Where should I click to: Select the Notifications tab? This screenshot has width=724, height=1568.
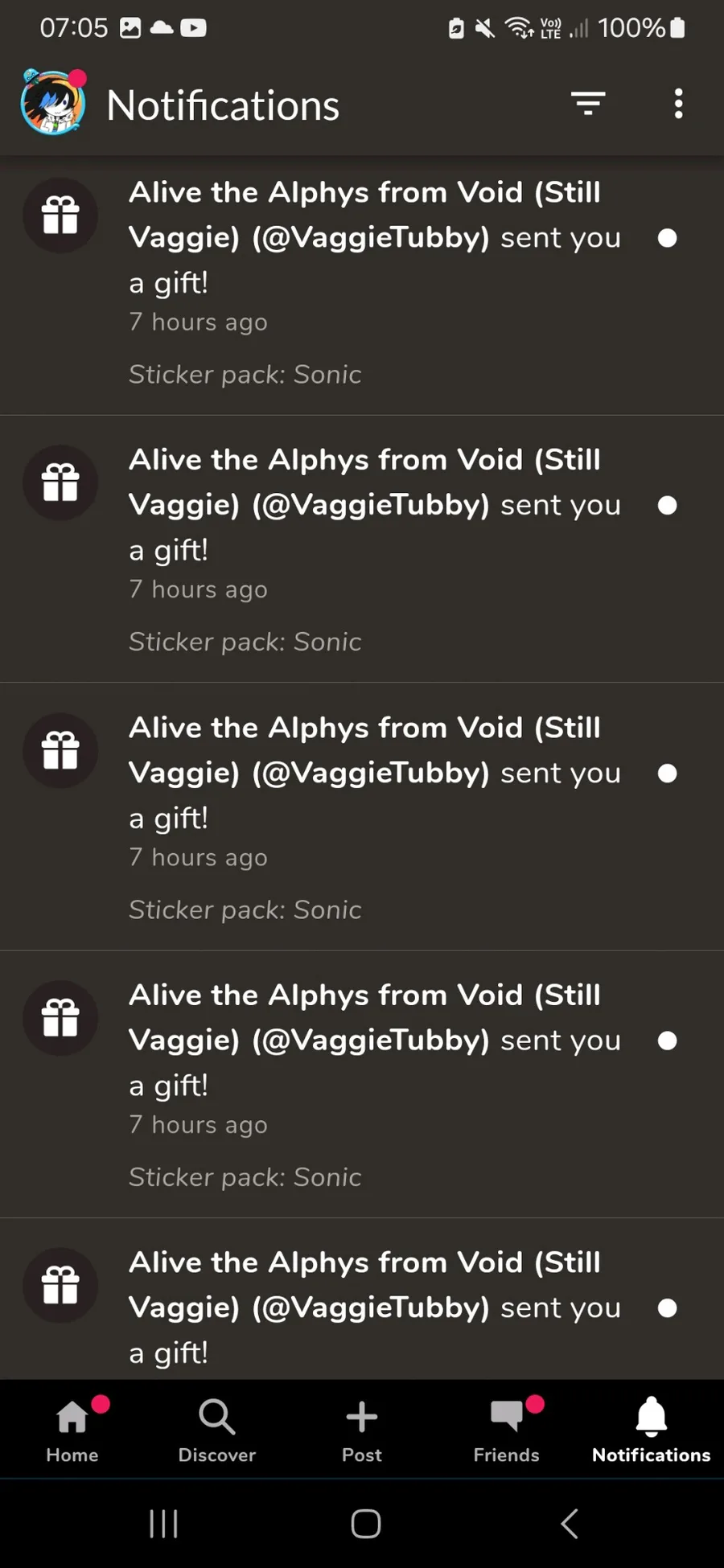[652, 1430]
